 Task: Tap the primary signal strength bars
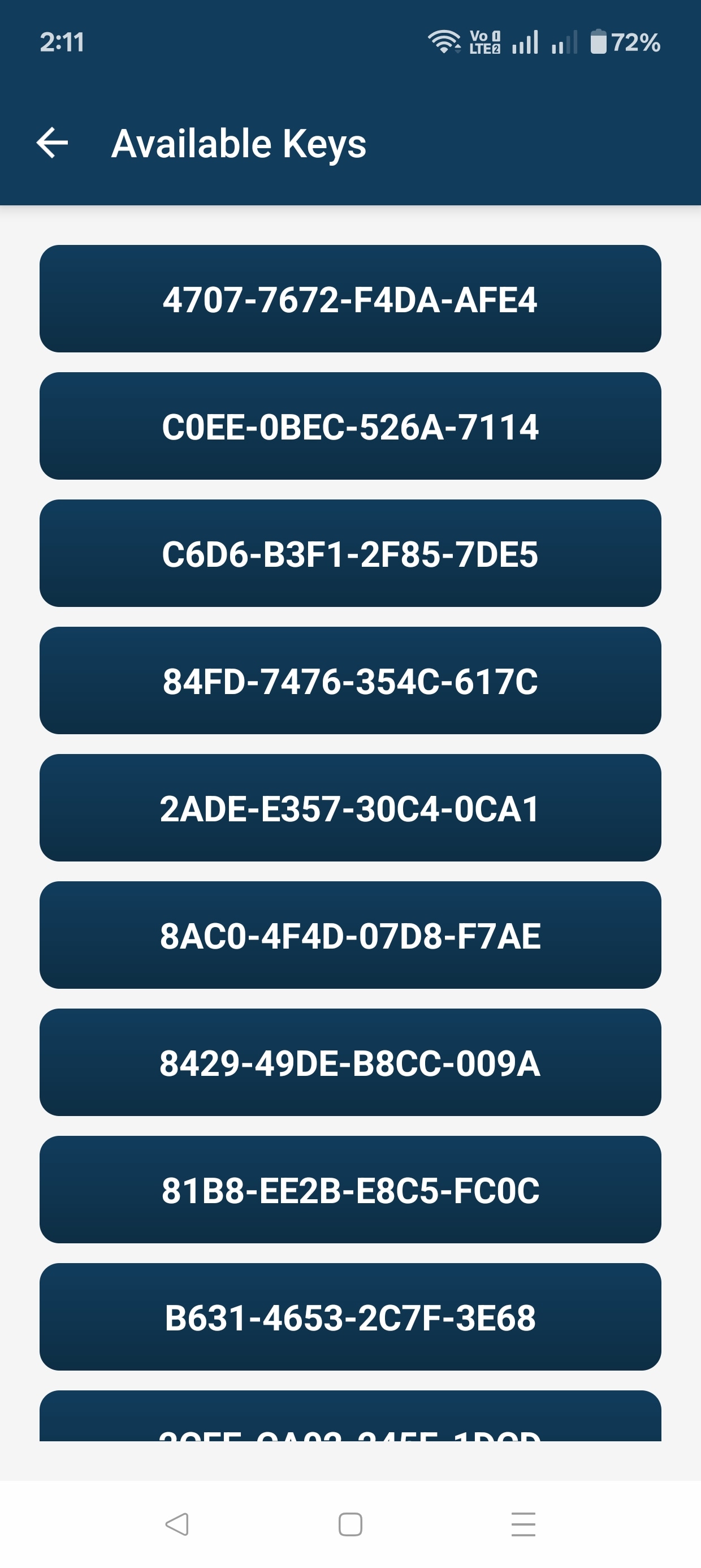(527, 41)
